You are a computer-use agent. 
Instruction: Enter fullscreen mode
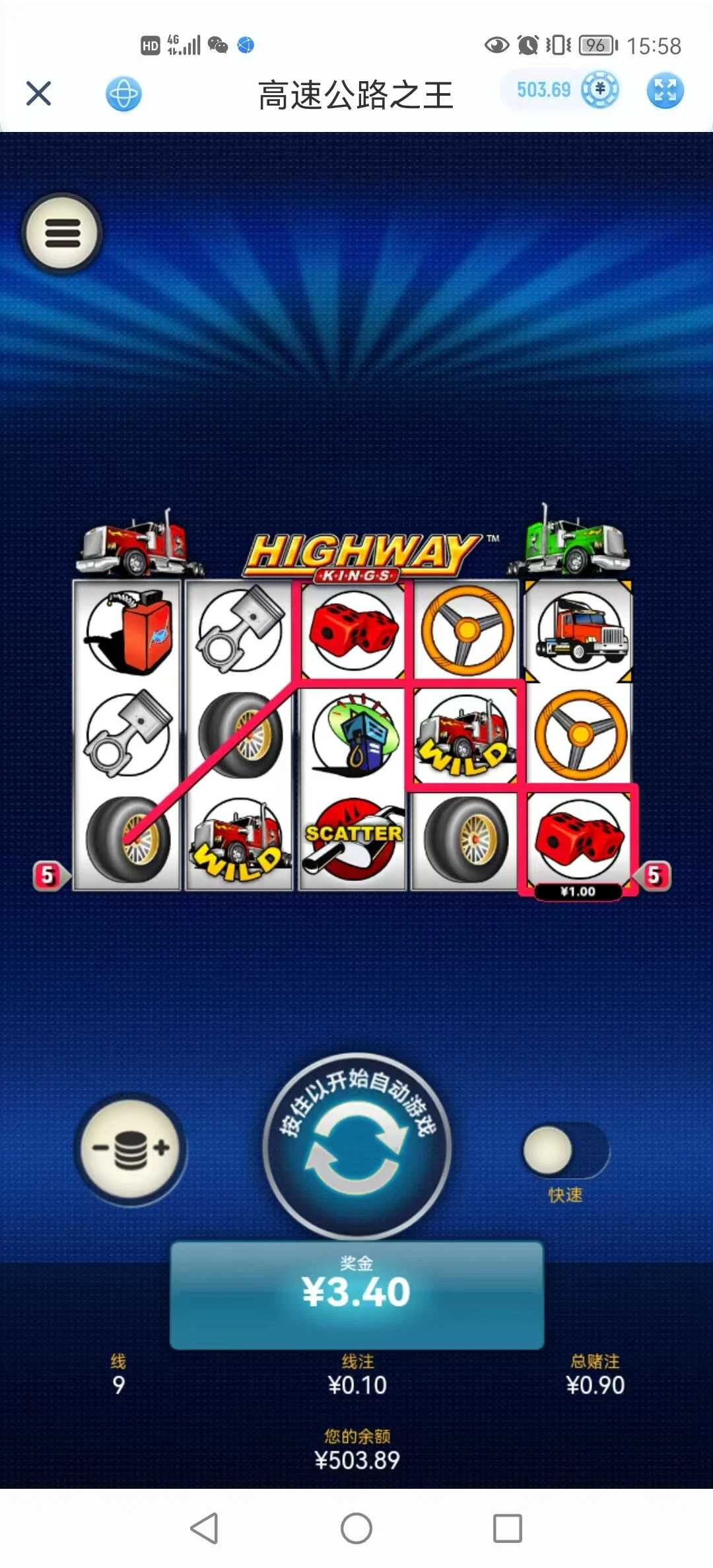665,91
